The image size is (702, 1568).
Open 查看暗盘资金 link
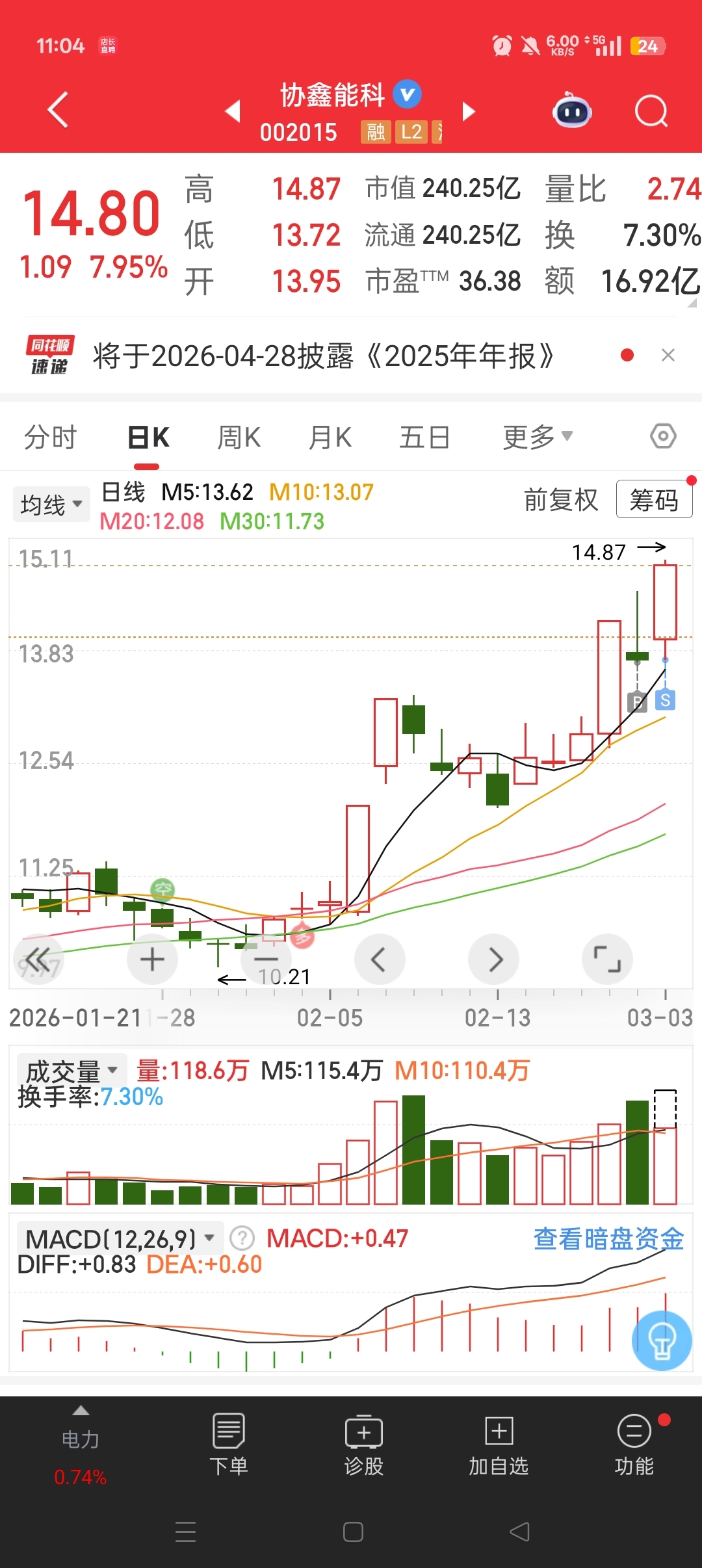(608, 1239)
